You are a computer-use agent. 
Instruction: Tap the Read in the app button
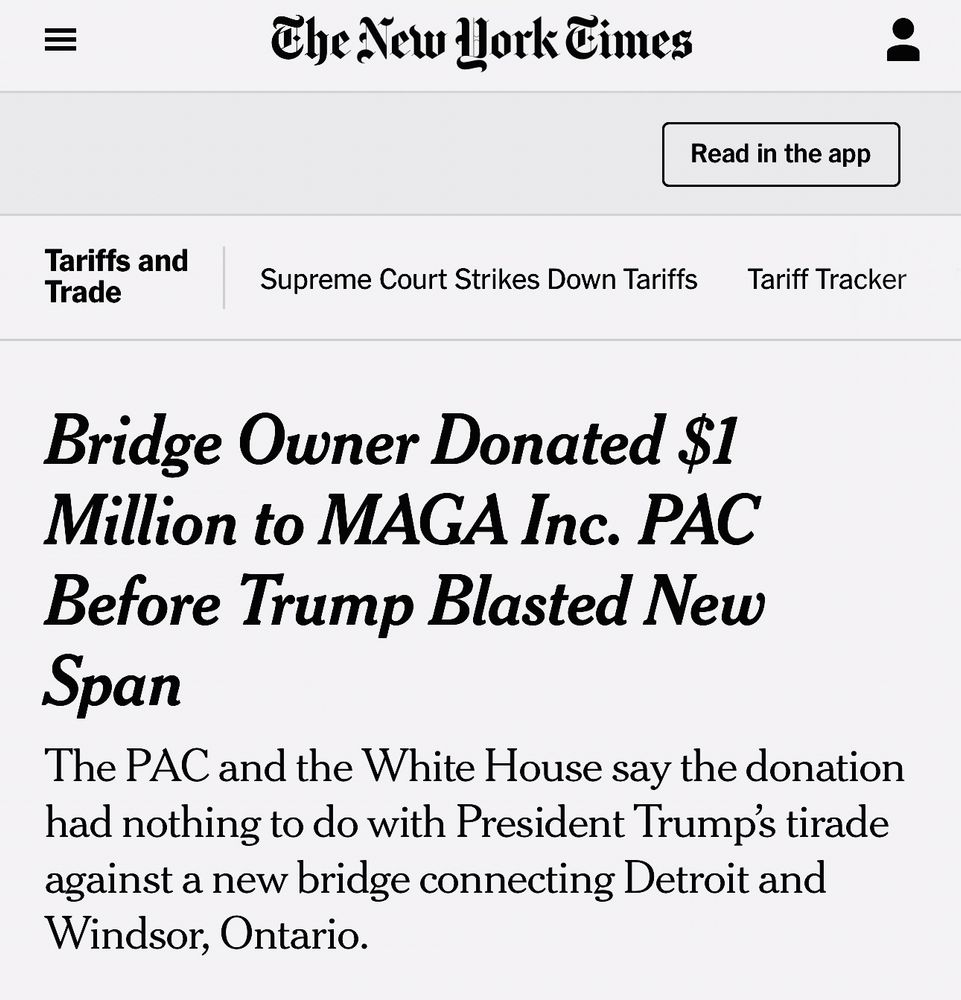tap(780, 154)
